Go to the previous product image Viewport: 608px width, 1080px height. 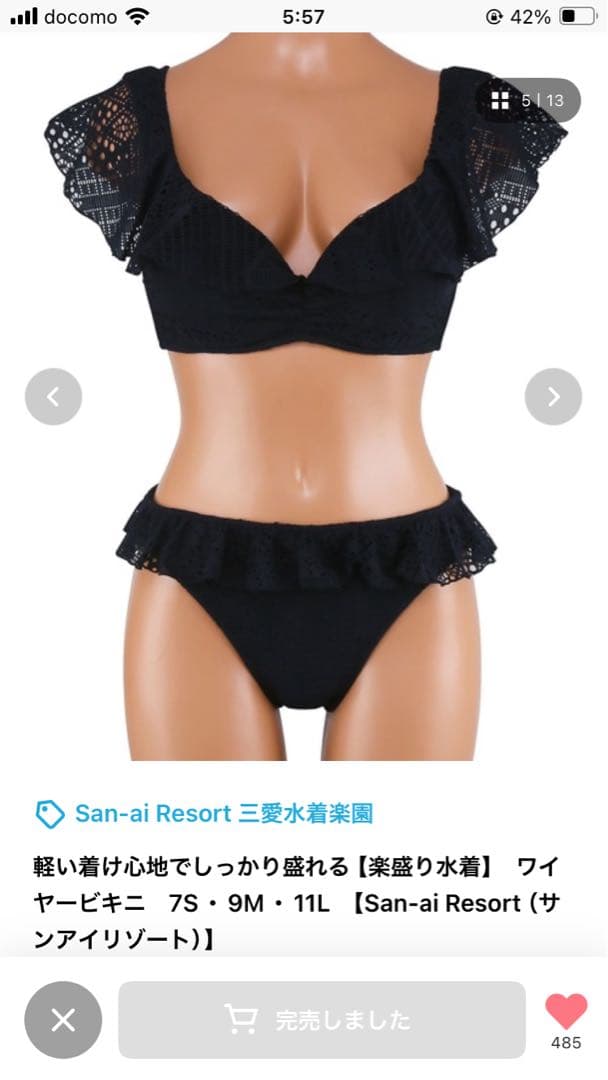coord(53,396)
